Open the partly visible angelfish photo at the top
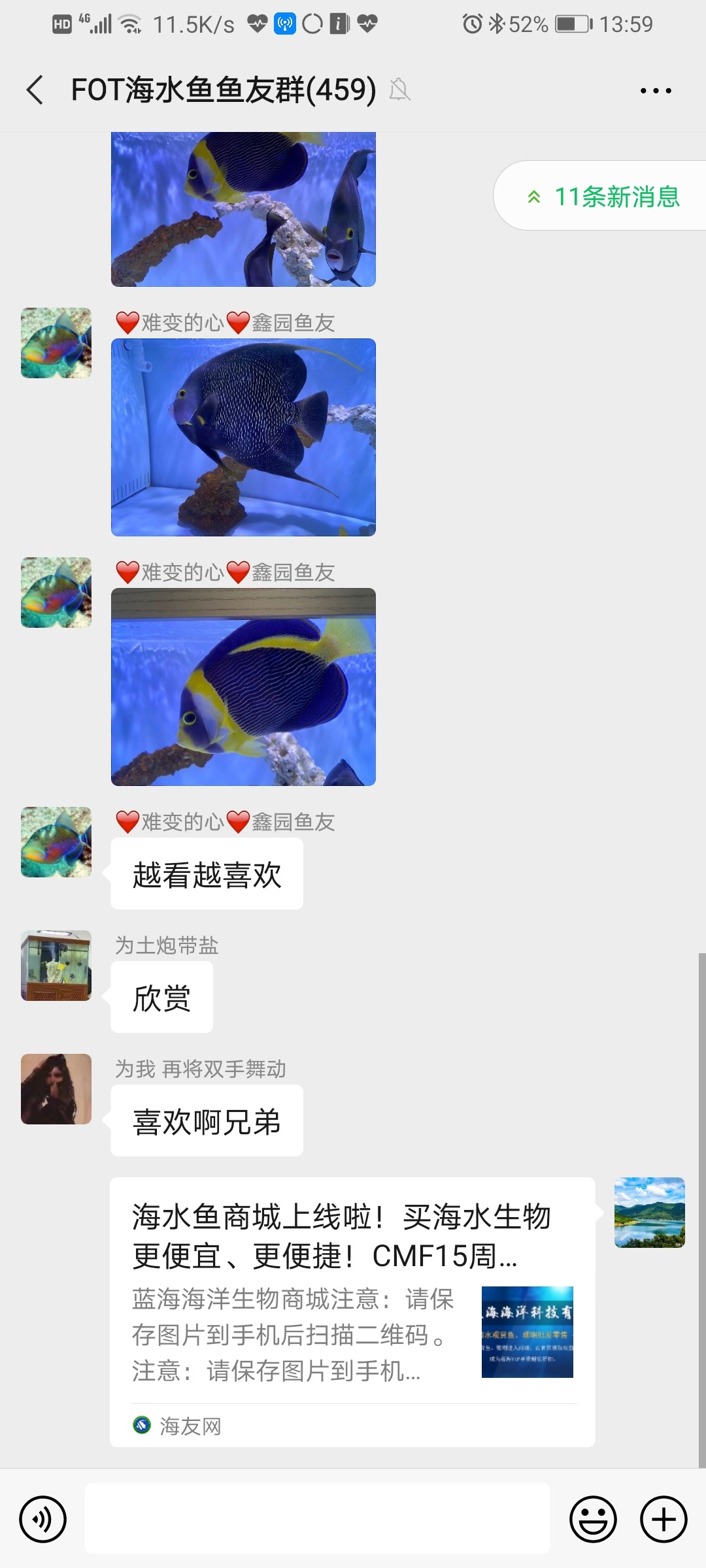Image resolution: width=706 pixels, height=1568 pixels. 243,209
